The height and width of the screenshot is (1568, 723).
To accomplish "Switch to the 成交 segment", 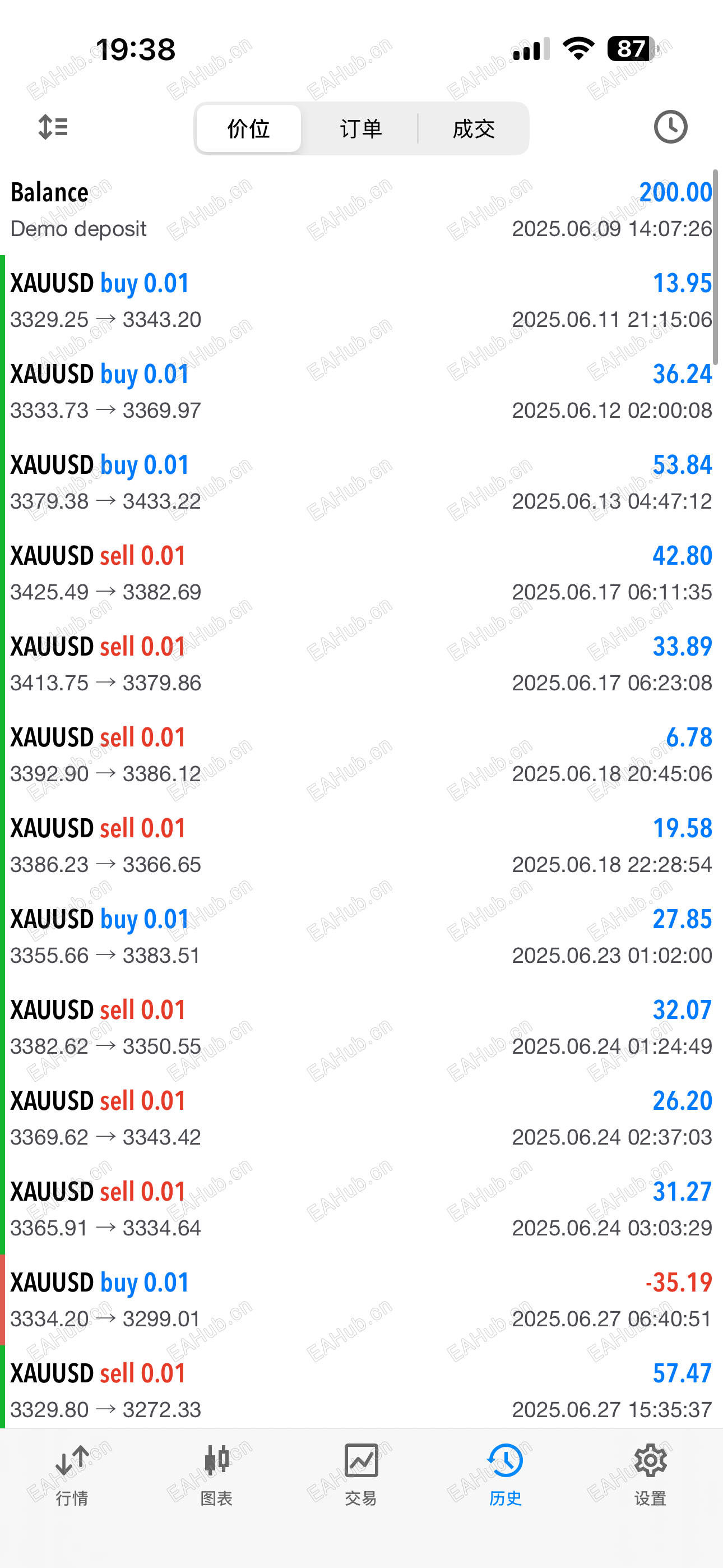I will (x=474, y=128).
